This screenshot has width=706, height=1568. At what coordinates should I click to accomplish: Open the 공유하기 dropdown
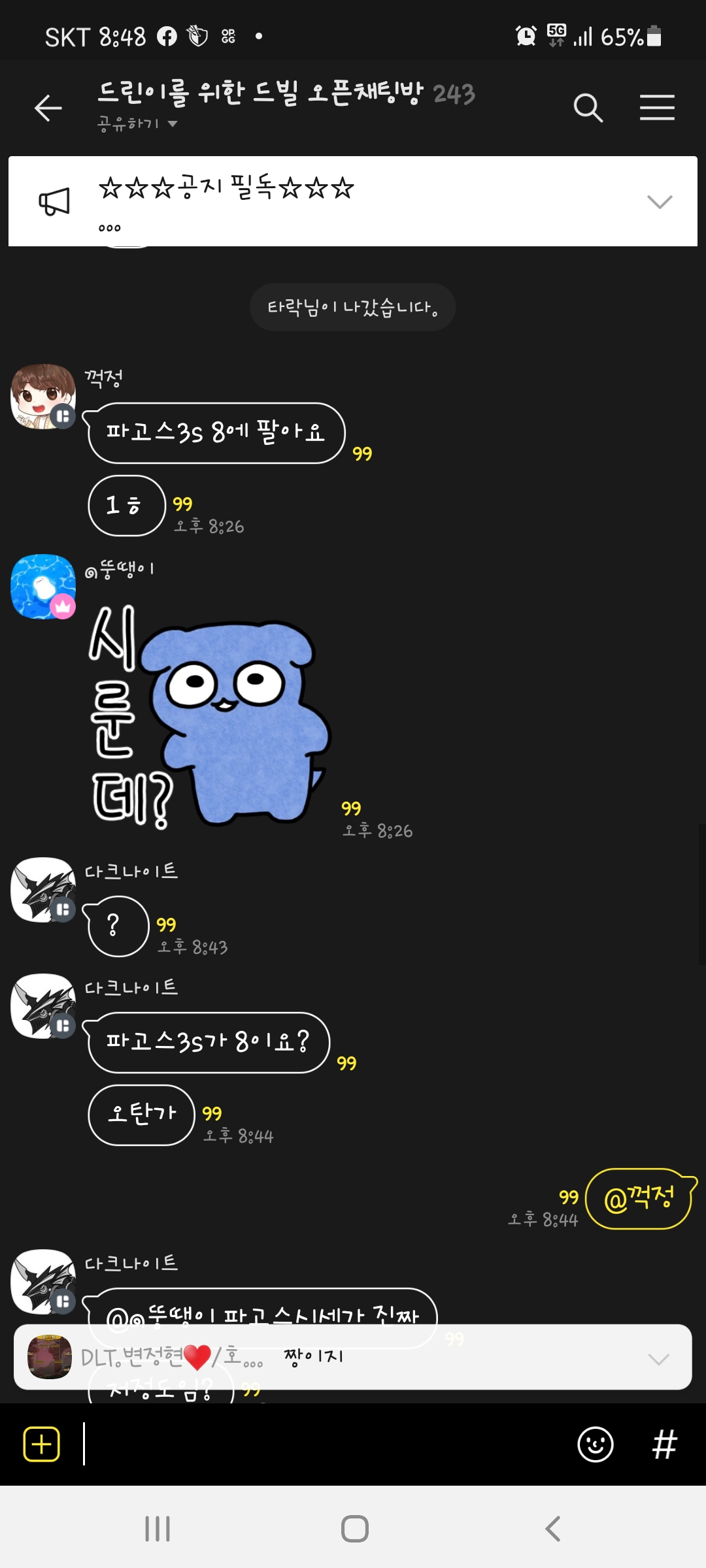[x=137, y=123]
